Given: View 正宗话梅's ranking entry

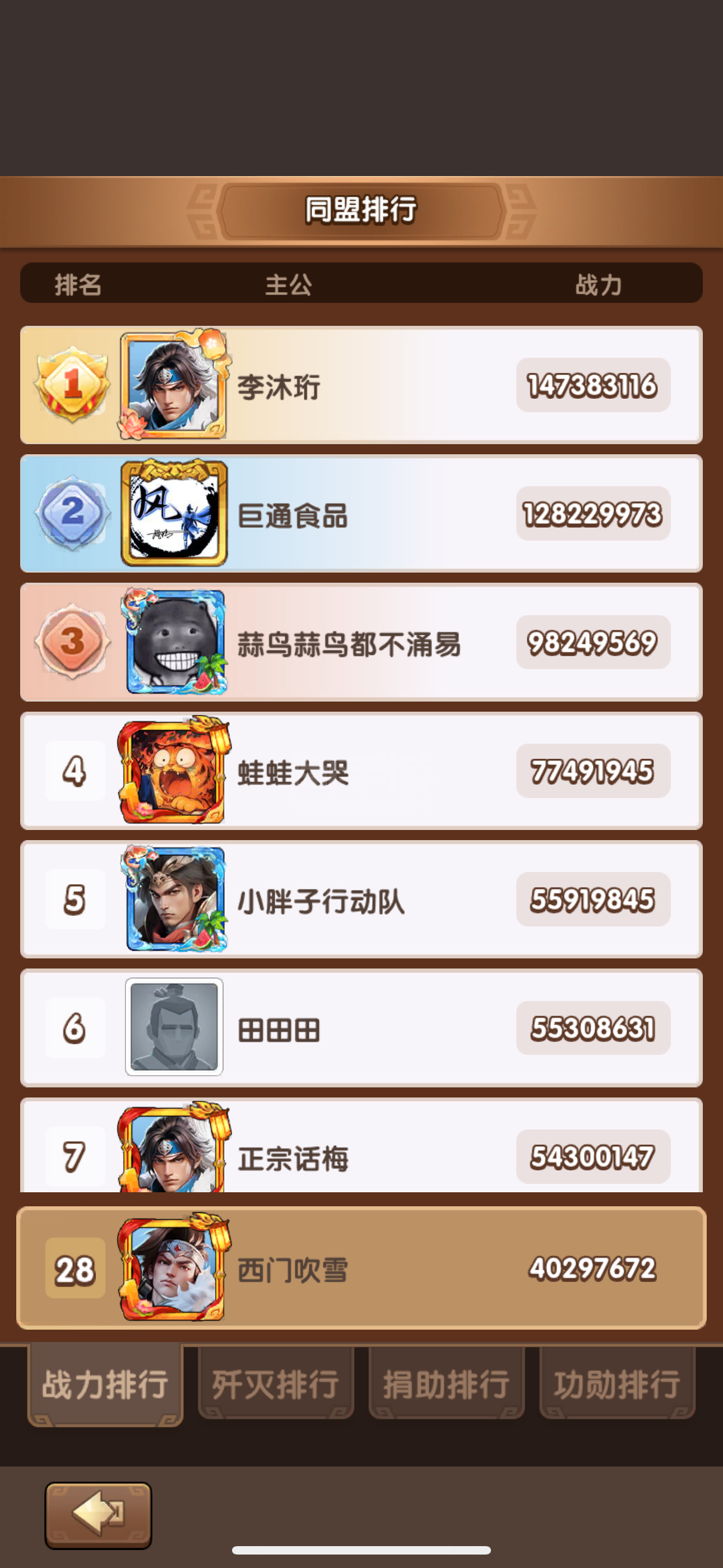Looking at the screenshot, I should point(361,1145).
